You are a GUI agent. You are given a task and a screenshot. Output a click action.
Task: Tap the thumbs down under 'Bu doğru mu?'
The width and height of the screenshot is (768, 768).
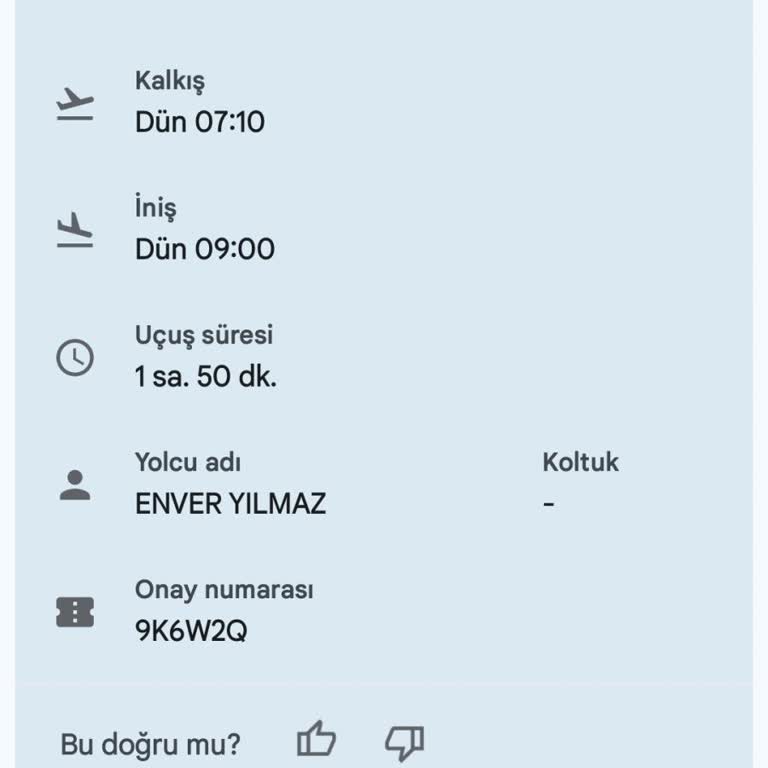404,742
